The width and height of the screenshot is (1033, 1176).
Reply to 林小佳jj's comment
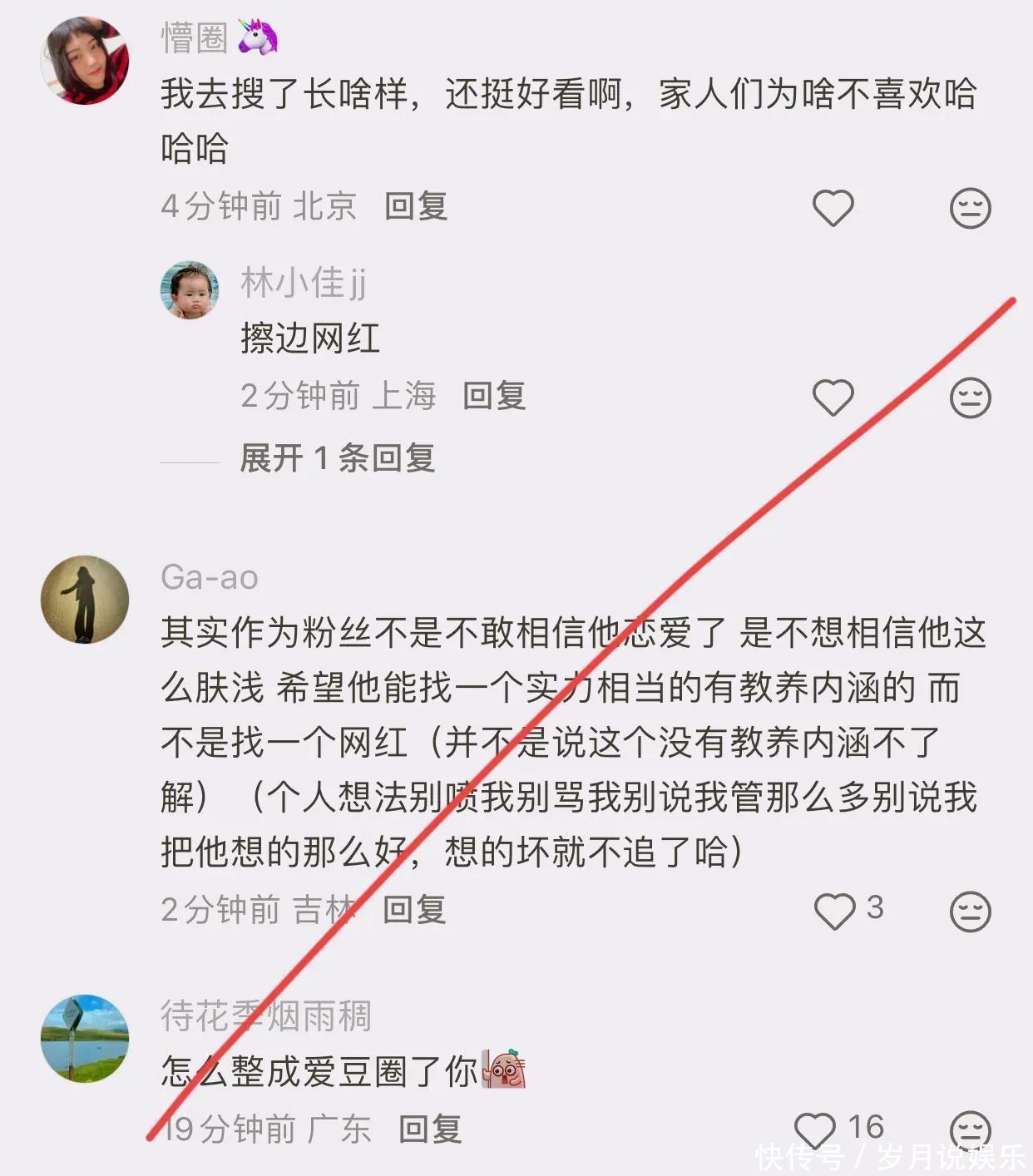(493, 396)
